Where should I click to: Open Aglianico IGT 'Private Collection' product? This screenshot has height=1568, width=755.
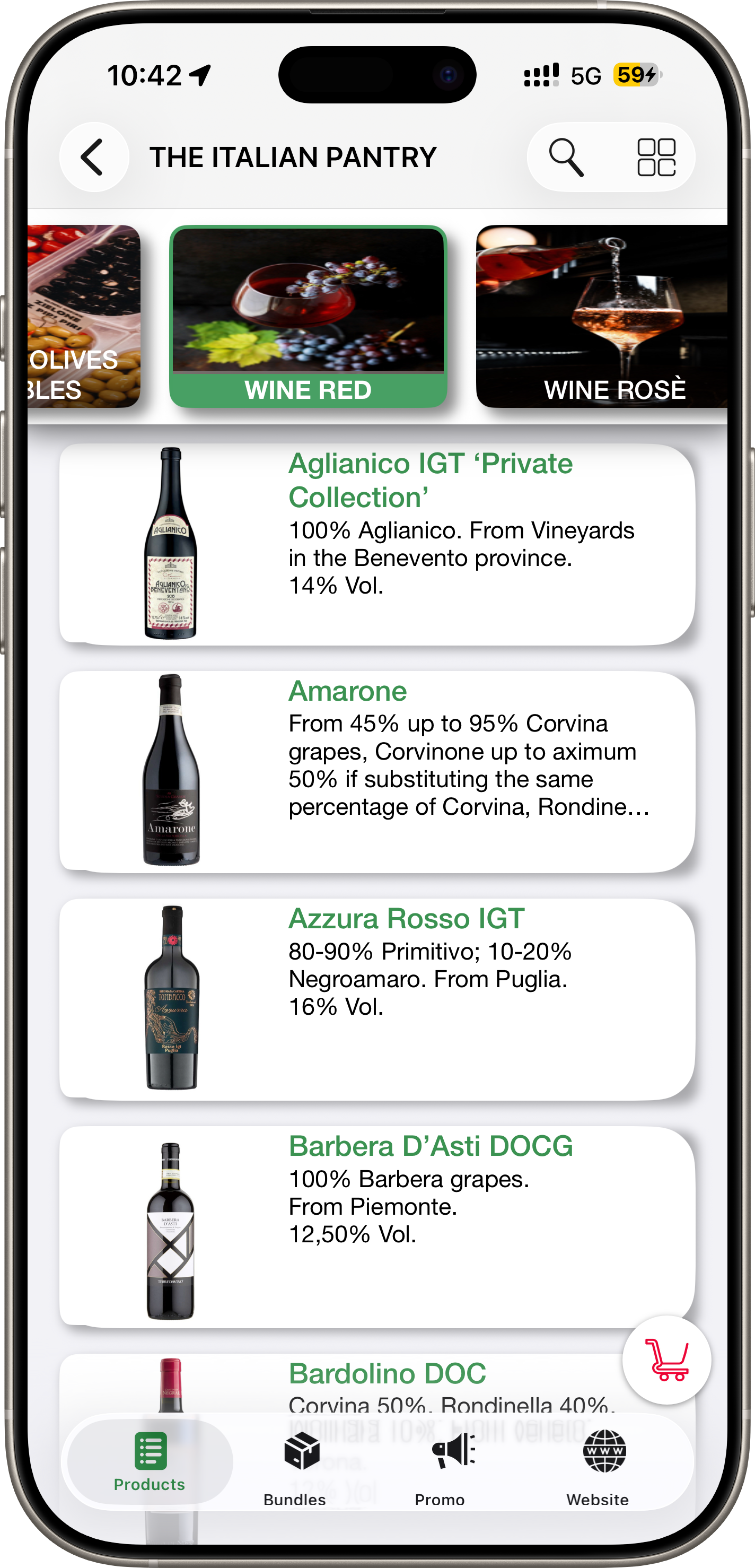coord(377,544)
